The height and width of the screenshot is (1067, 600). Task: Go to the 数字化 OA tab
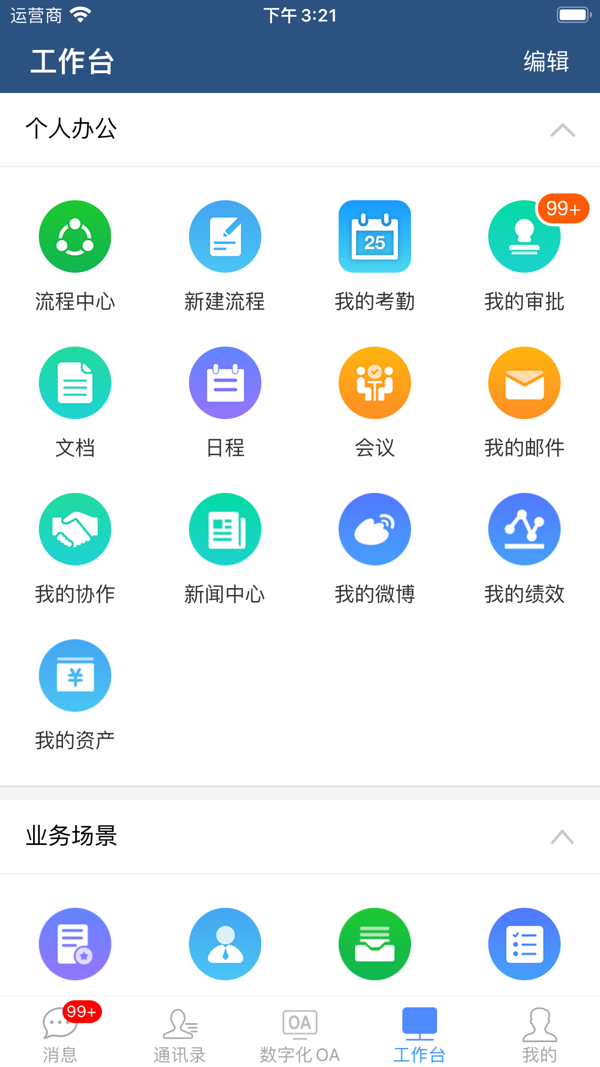[x=300, y=1033]
